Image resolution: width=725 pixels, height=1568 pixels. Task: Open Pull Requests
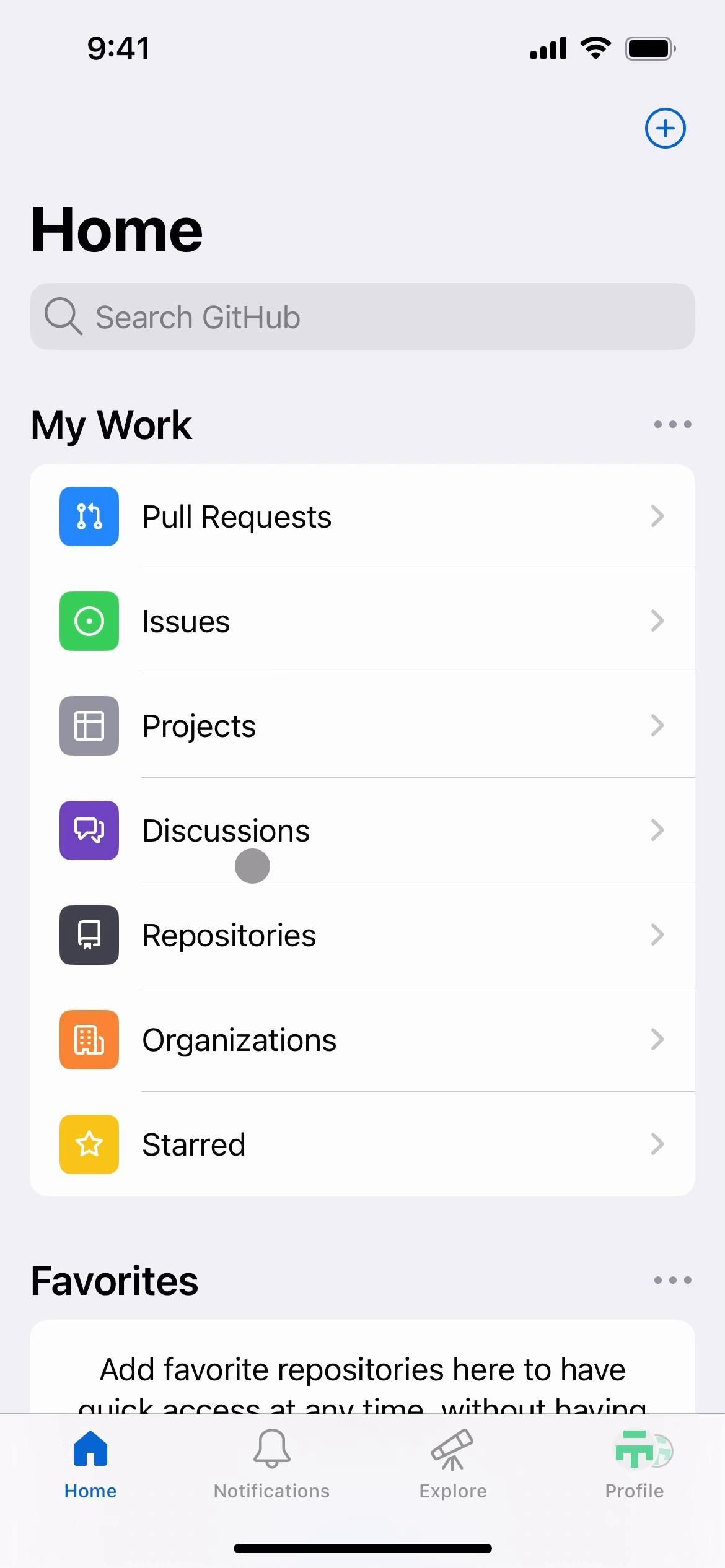click(362, 516)
